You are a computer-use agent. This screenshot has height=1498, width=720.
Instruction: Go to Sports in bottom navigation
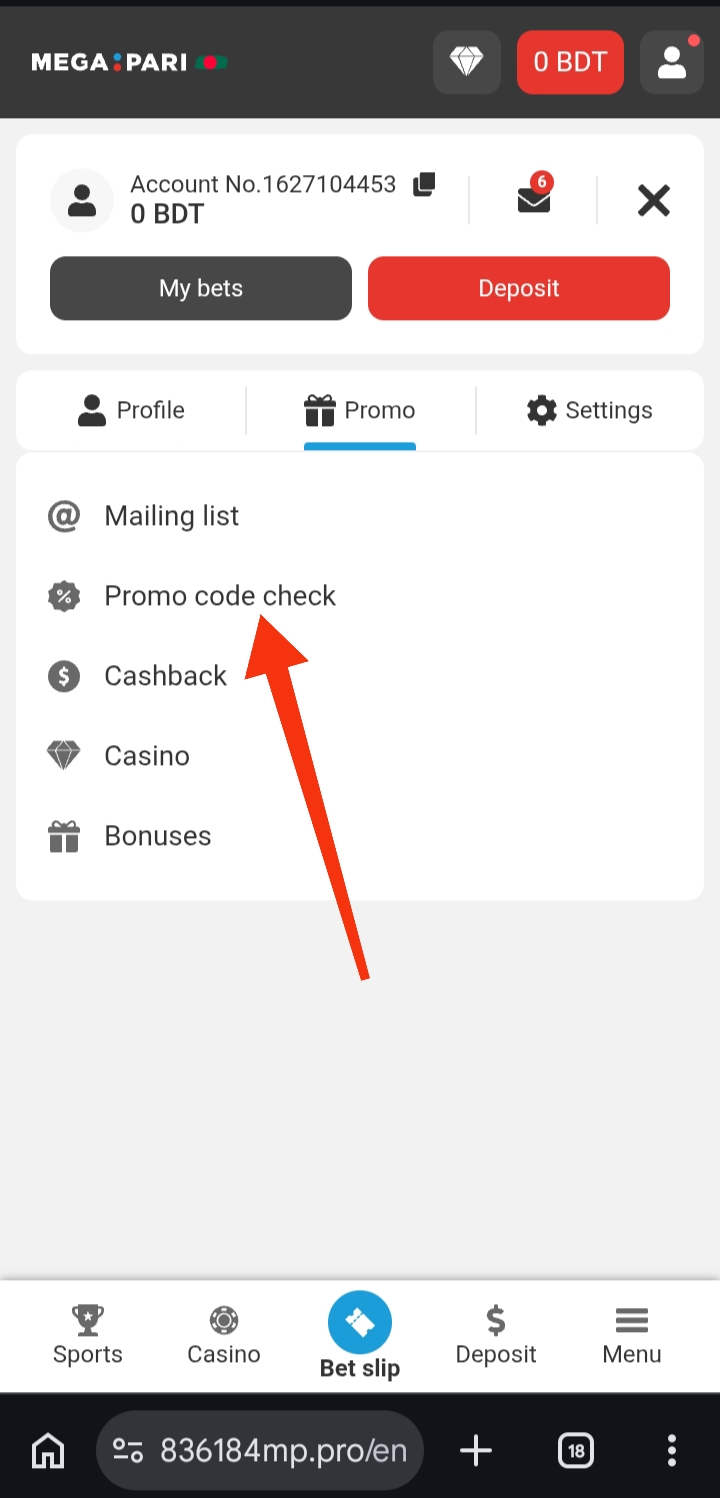tap(88, 1334)
